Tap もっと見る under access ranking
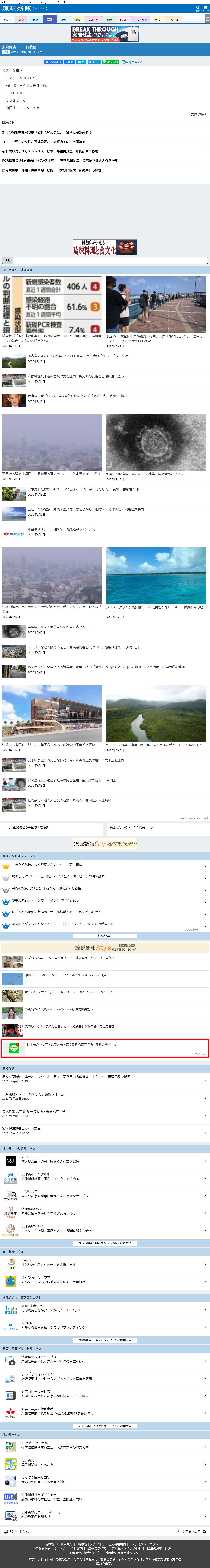 click(105, 936)
